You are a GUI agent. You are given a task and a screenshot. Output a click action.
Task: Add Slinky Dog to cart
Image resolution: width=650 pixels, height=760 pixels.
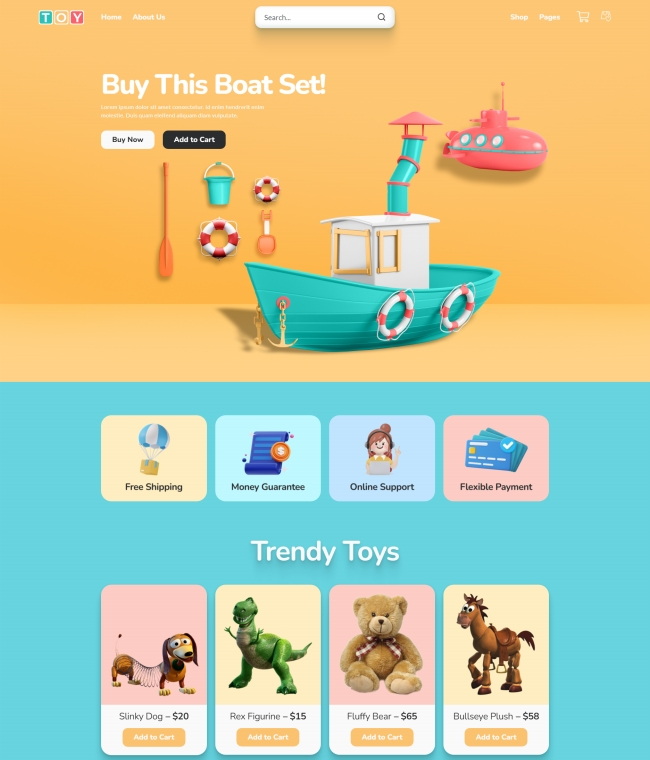(x=154, y=737)
